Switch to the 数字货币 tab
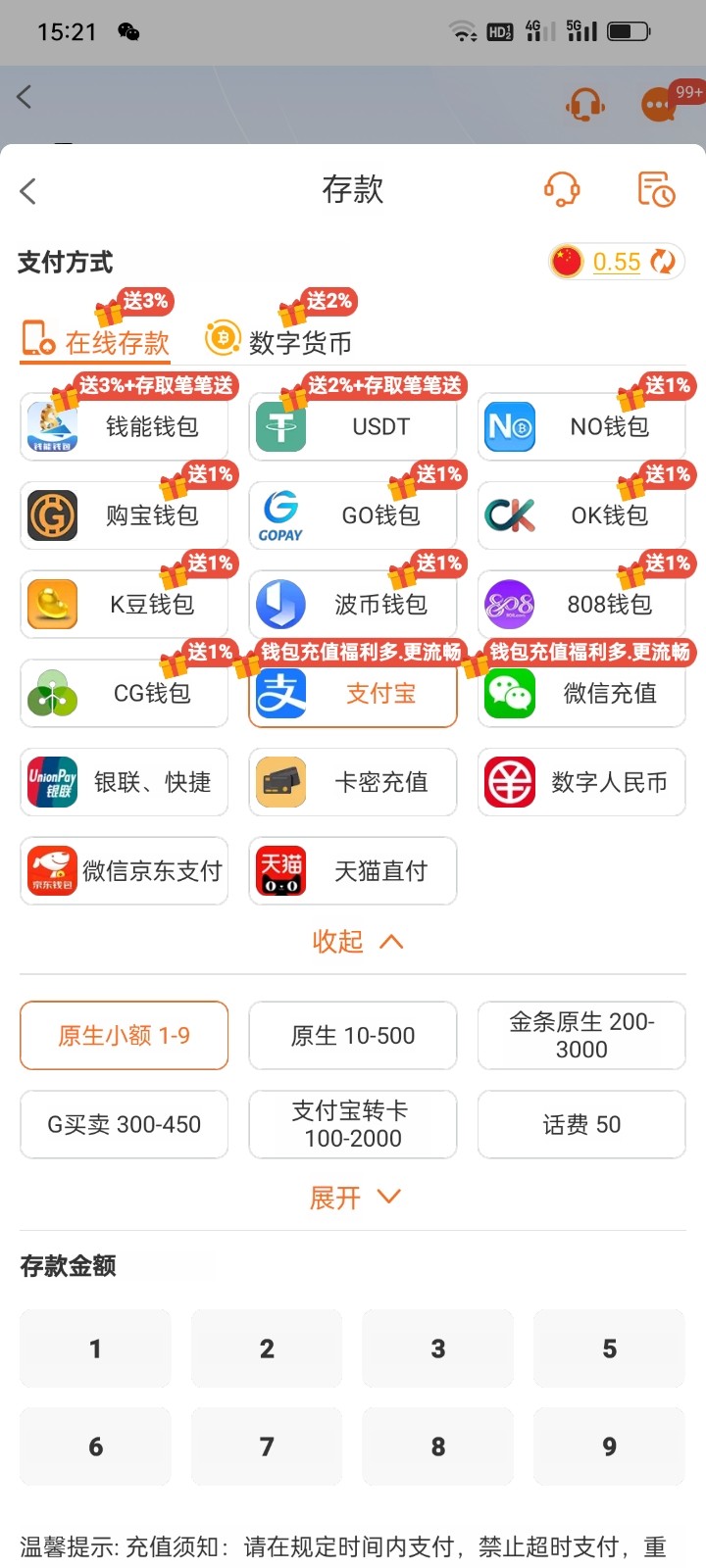Screen dimensions: 706x1568 click(278, 341)
